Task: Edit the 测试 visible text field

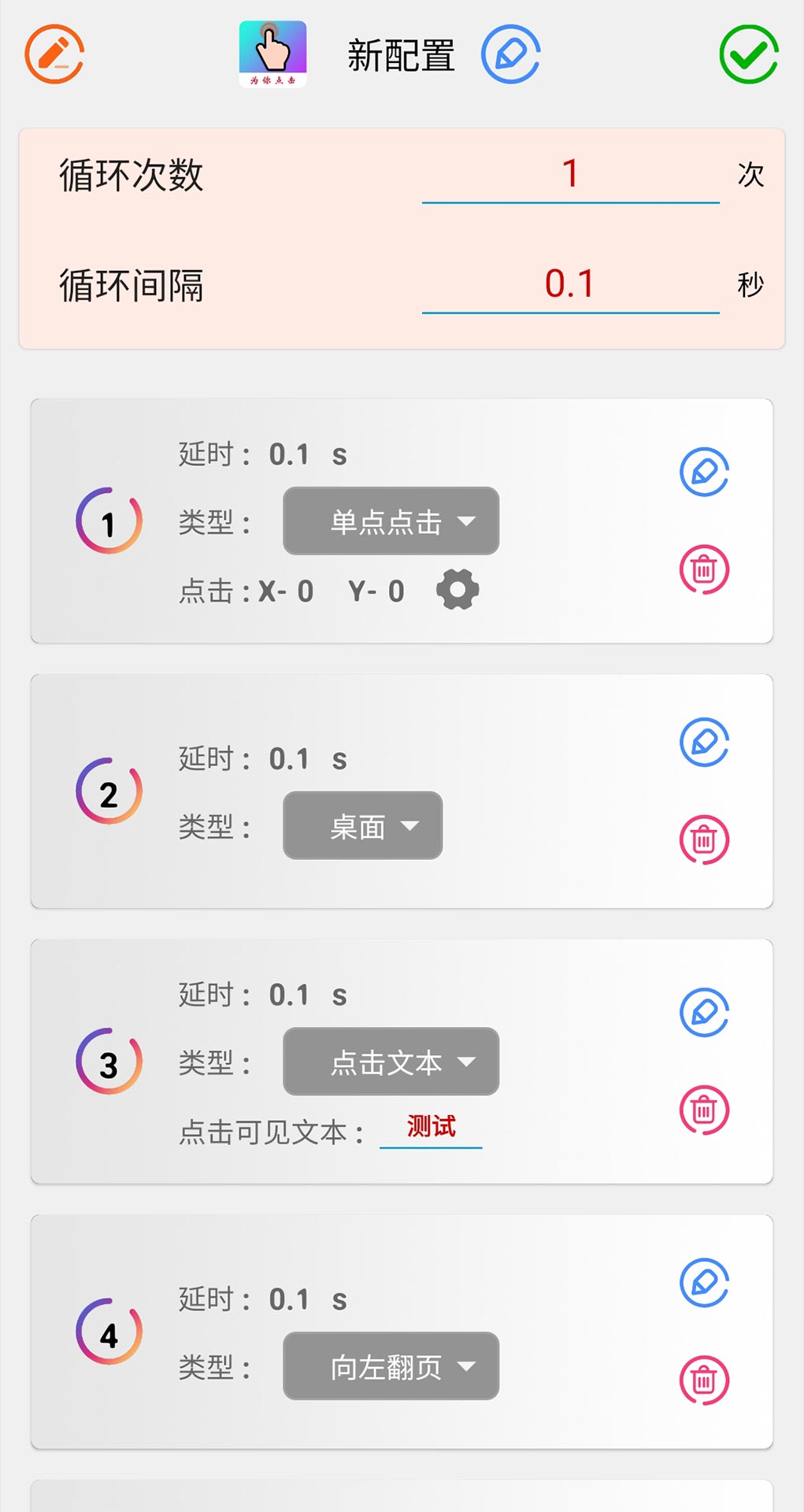Action: pyautogui.click(x=431, y=1128)
